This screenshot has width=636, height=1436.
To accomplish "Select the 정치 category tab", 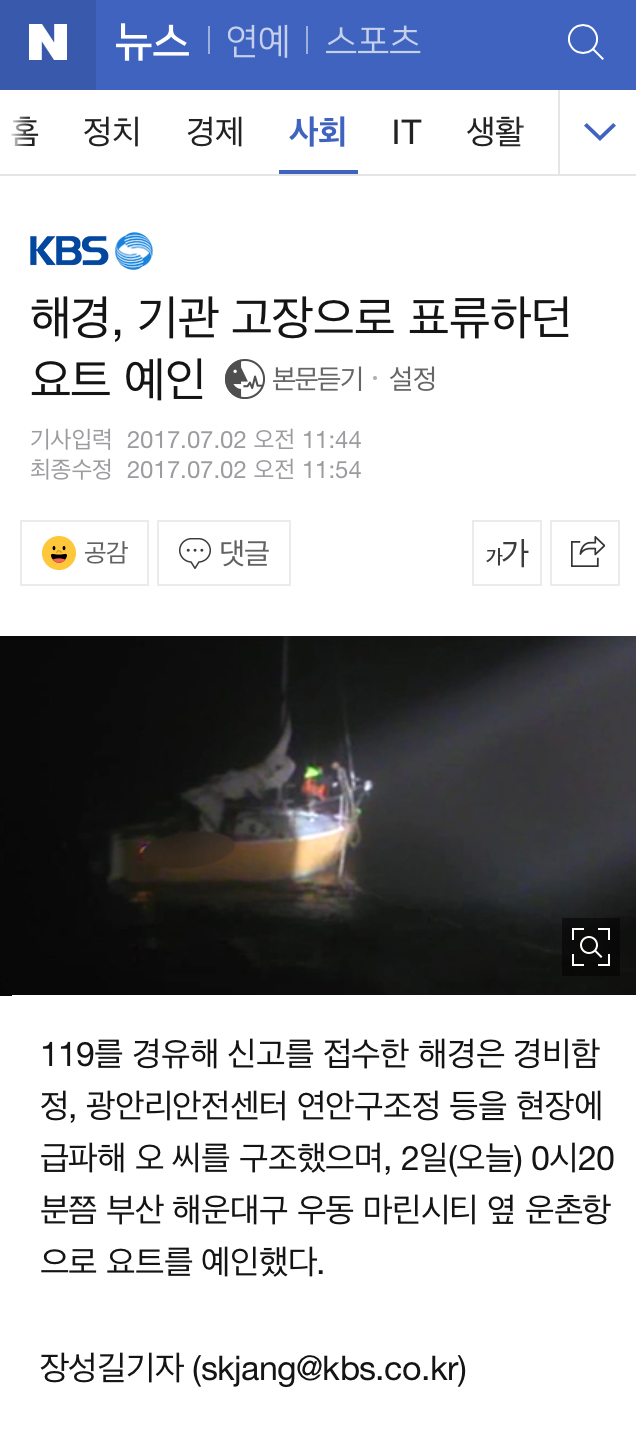I will [x=112, y=132].
